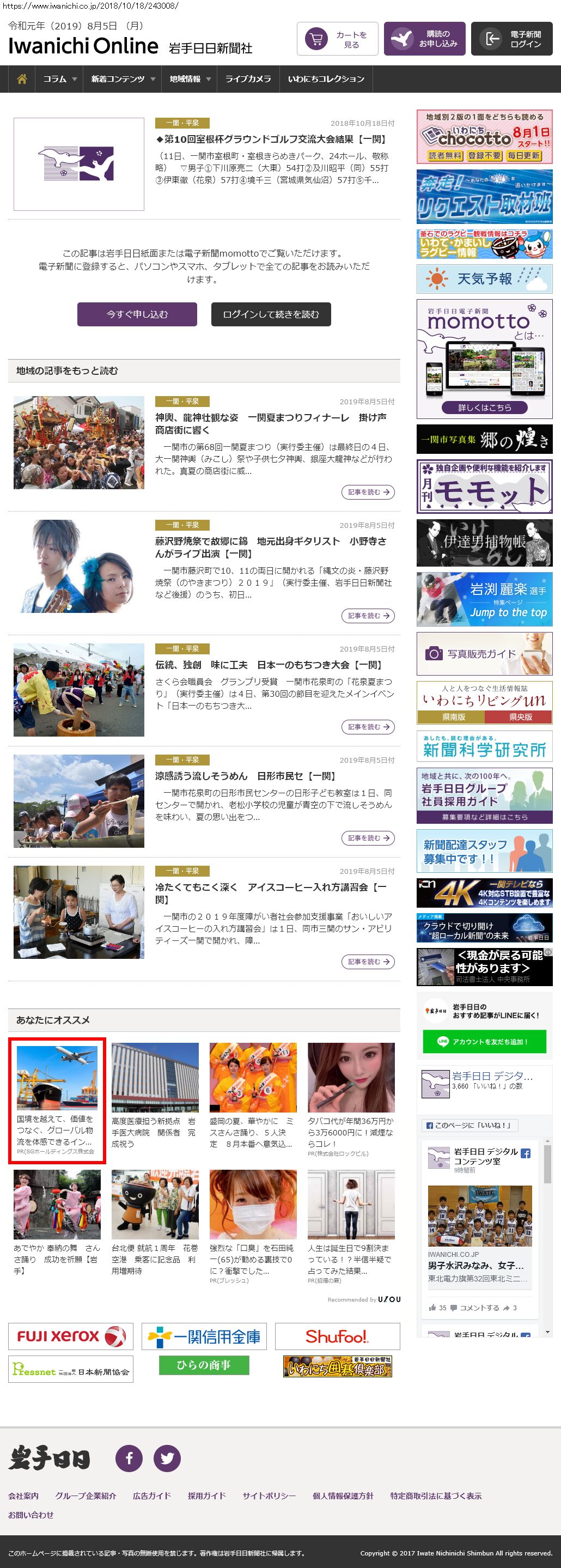Expand the 地域情報 menu

click(190, 79)
